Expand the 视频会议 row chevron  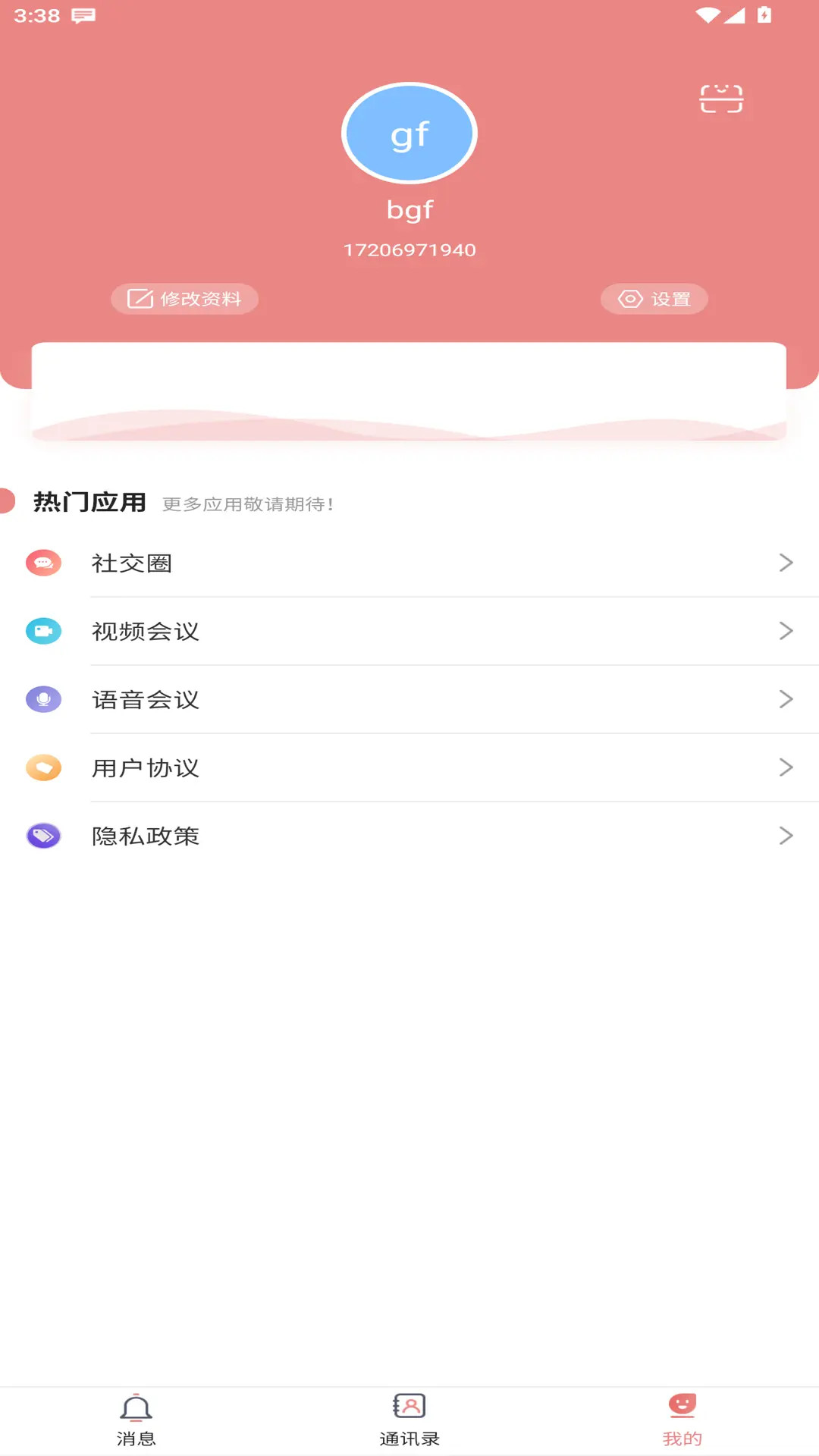786,631
